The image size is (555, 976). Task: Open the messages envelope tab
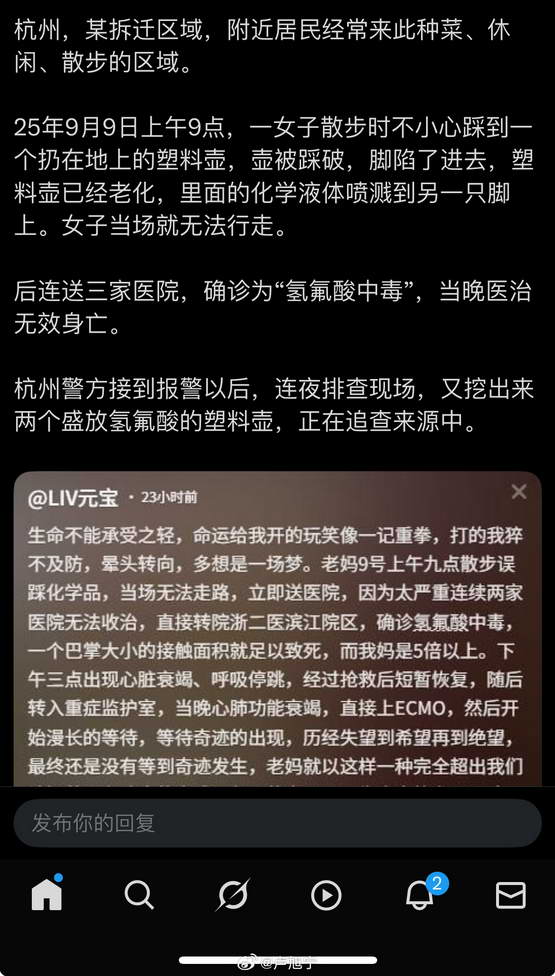[x=511, y=896]
